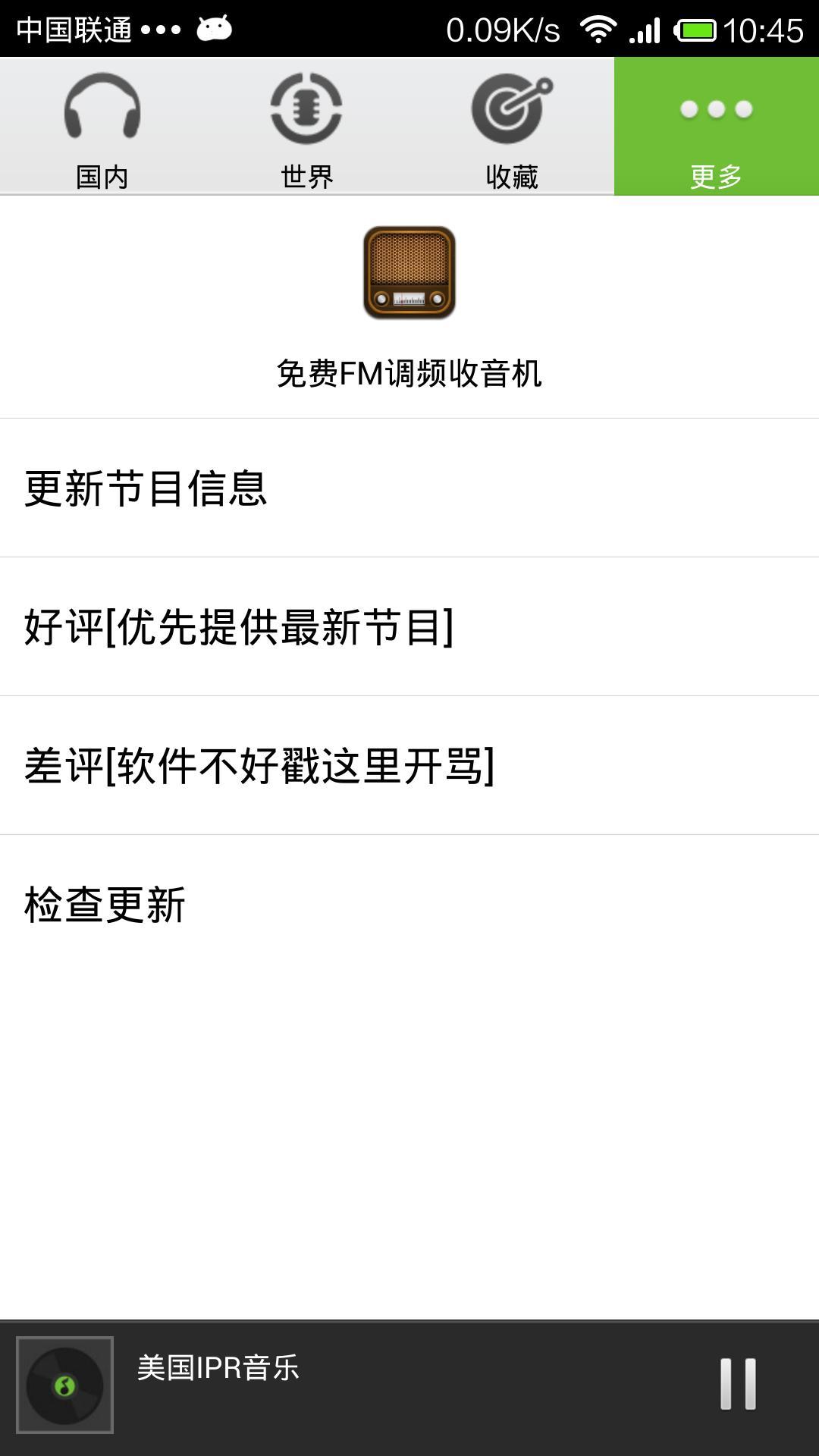Open the 差评 negative review row
Screen dimensions: 819x1456
(x=409, y=765)
